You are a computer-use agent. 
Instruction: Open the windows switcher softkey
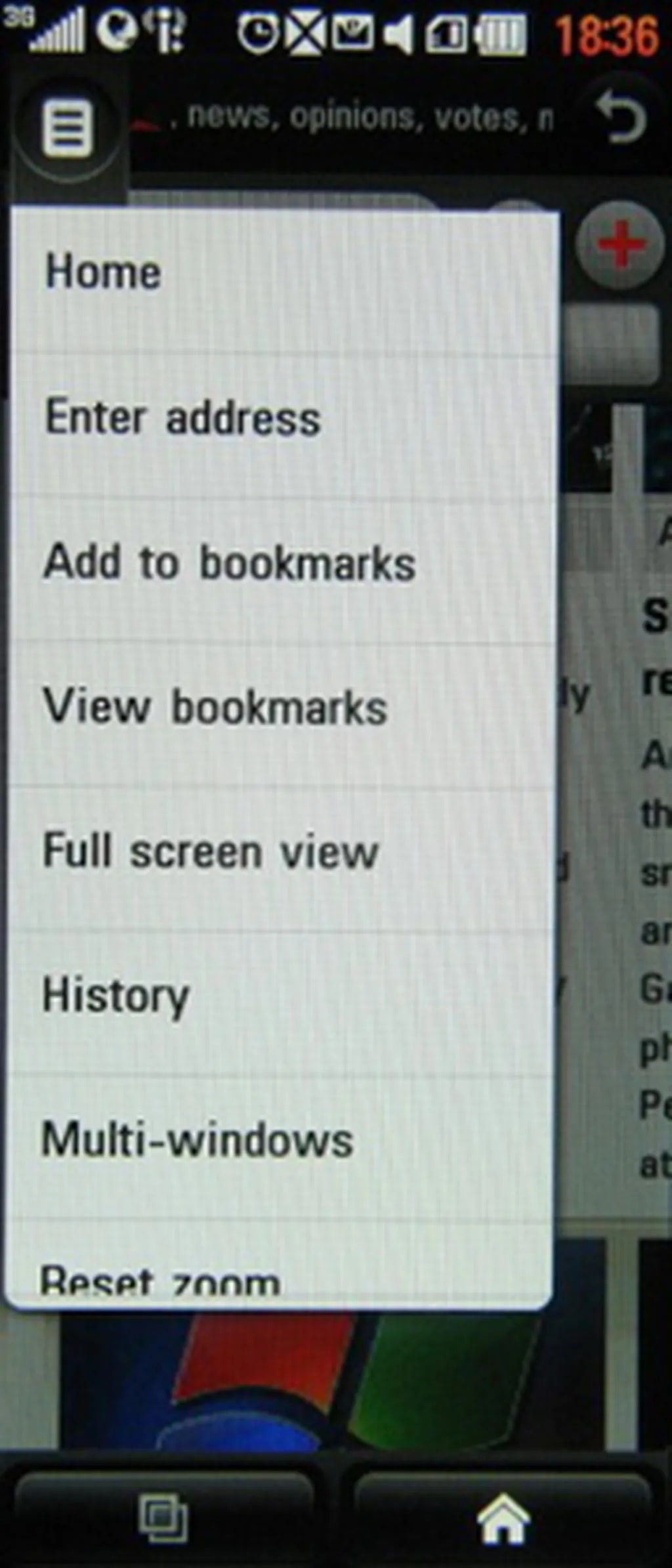[164, 1517]
